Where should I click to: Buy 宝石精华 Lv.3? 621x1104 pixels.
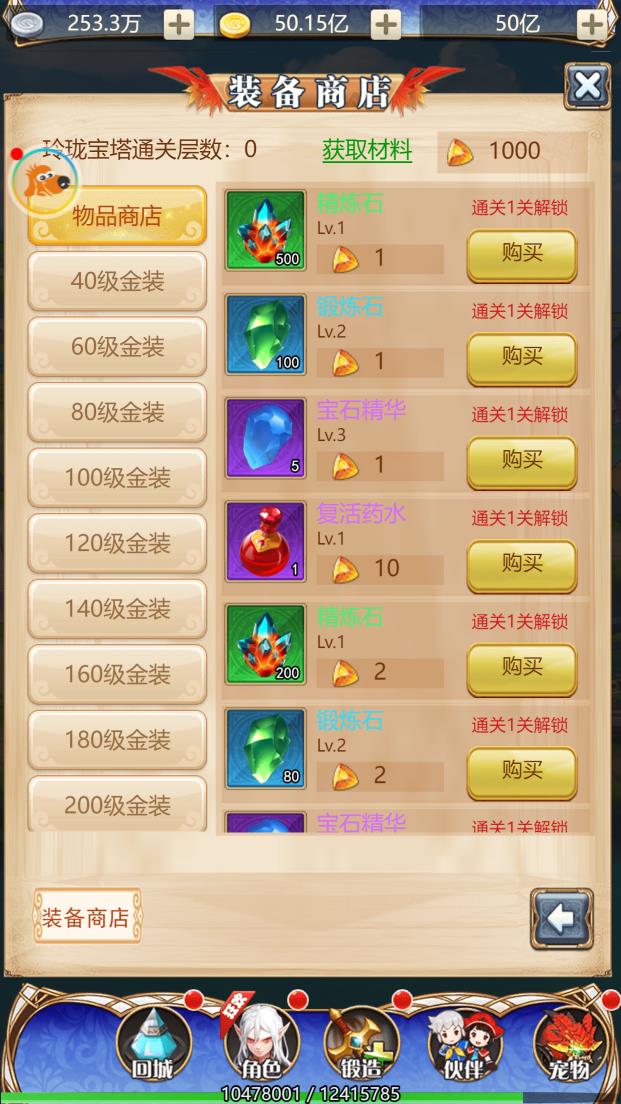(521, 462)
